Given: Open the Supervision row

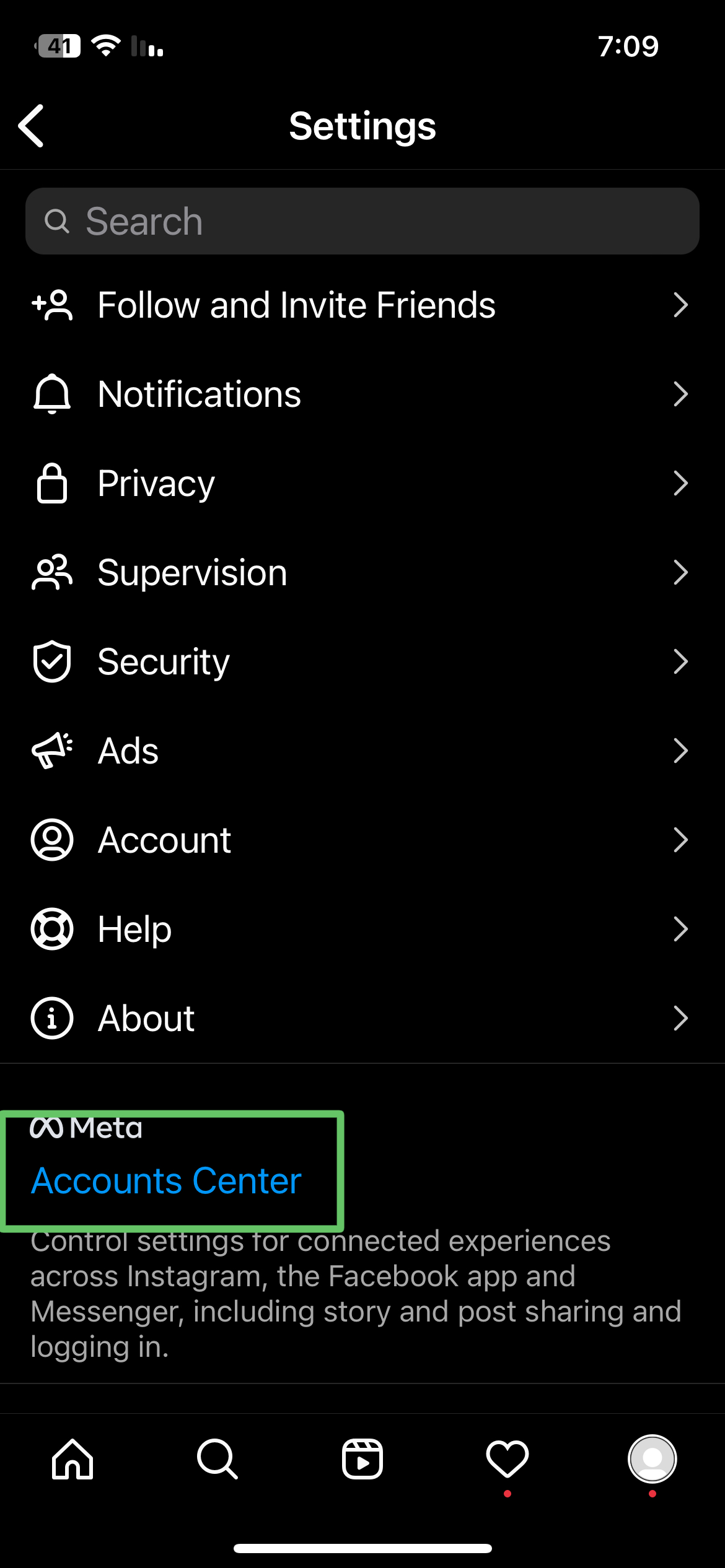Looking at the screenshot, I should pyautogui.click(x=362, y=573).
